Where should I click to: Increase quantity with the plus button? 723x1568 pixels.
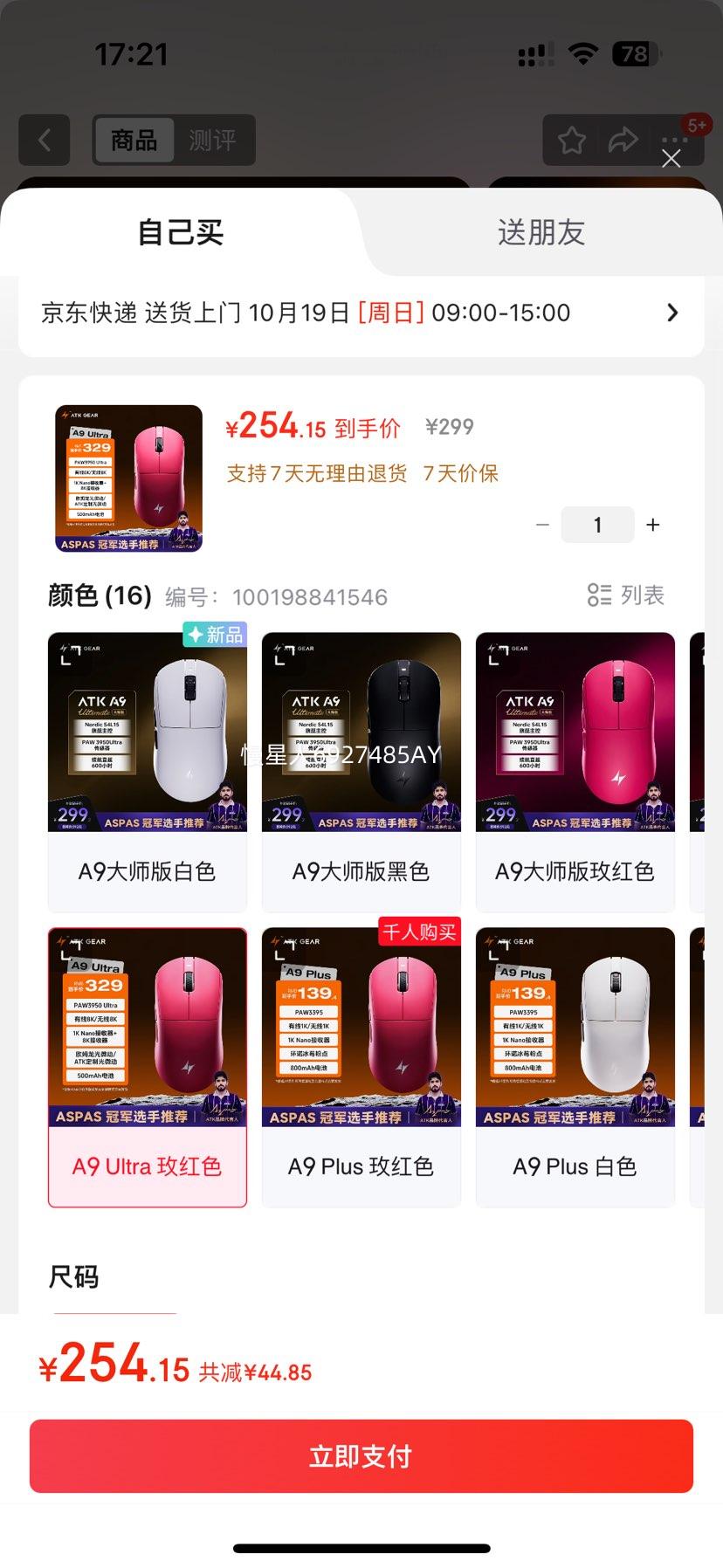click(x=652, y=525)
